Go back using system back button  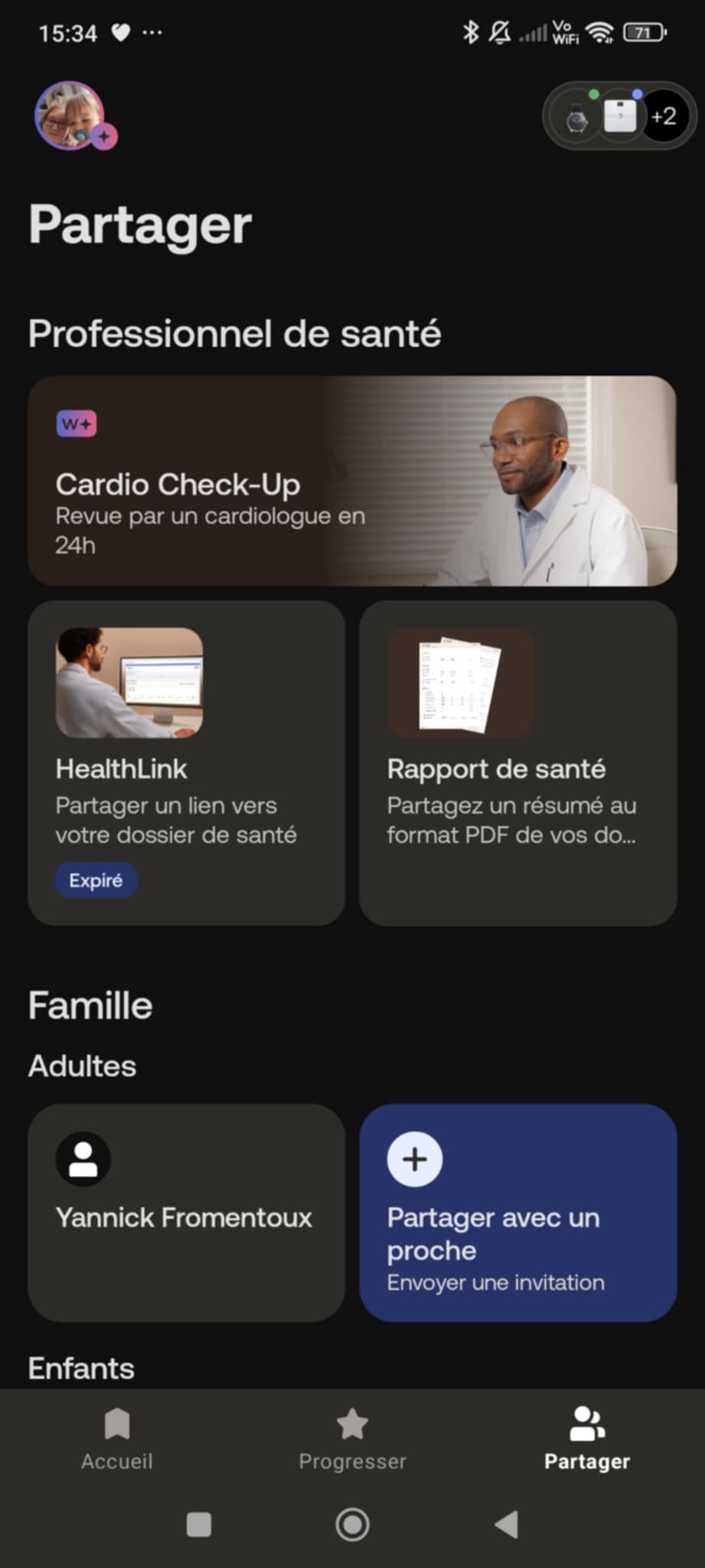[x=506, y=1524]
